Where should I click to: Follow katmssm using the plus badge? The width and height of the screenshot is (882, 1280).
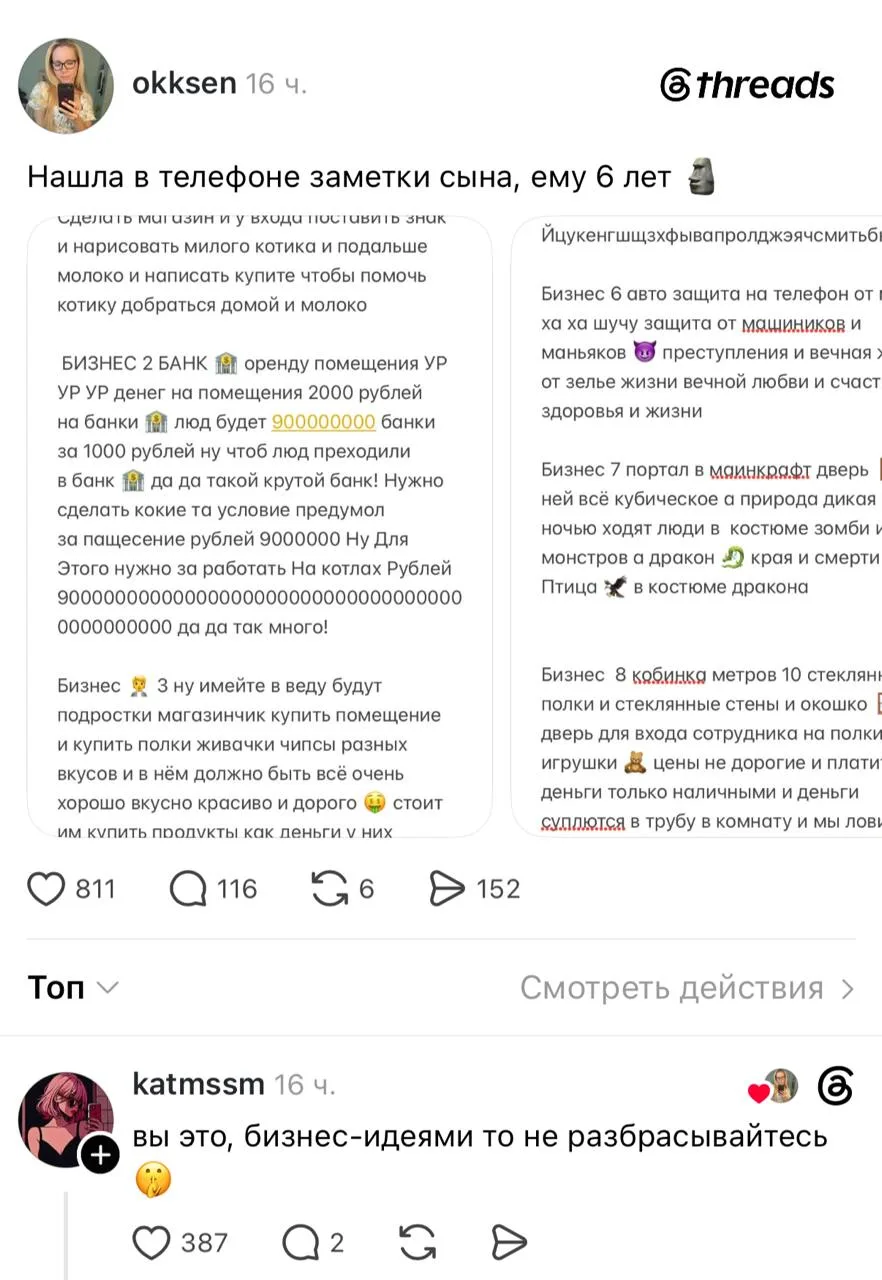pos(100,1156)
